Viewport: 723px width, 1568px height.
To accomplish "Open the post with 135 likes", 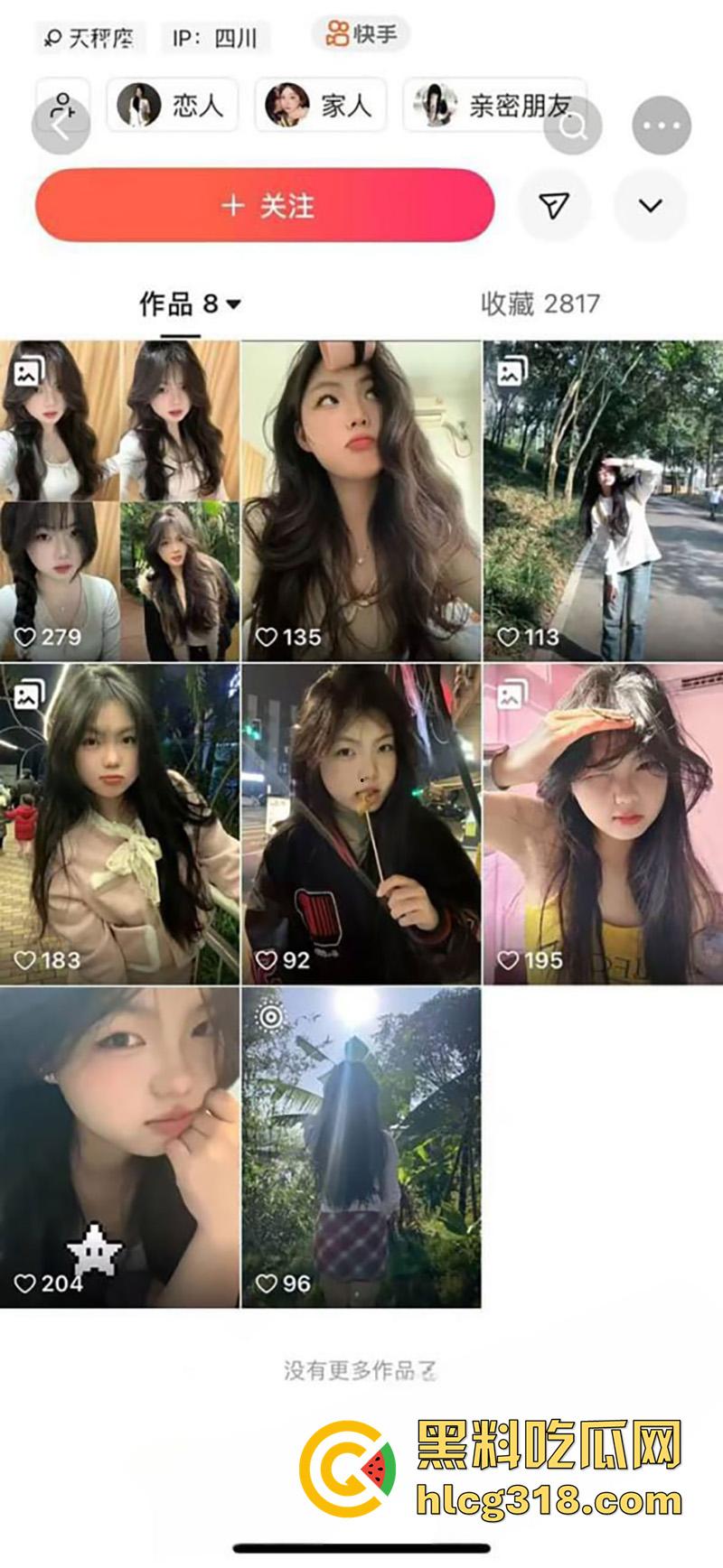I will (x=361, y=500).
